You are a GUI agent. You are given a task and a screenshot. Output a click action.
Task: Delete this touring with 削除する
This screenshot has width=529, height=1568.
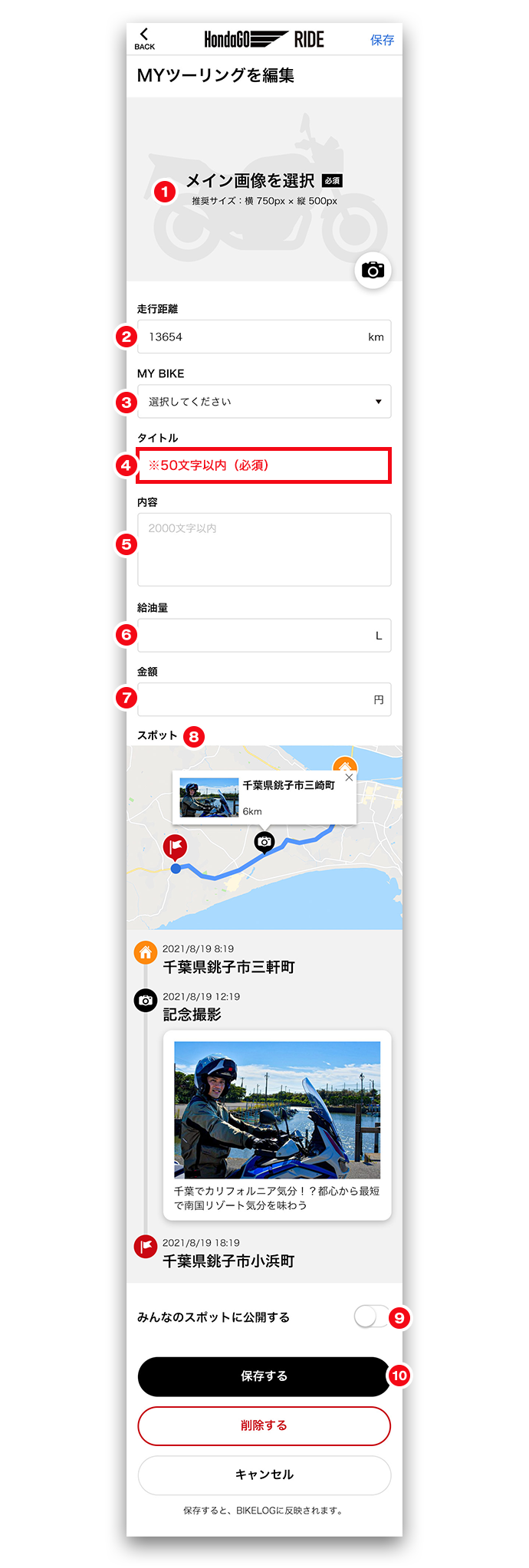pos(264,1425)
